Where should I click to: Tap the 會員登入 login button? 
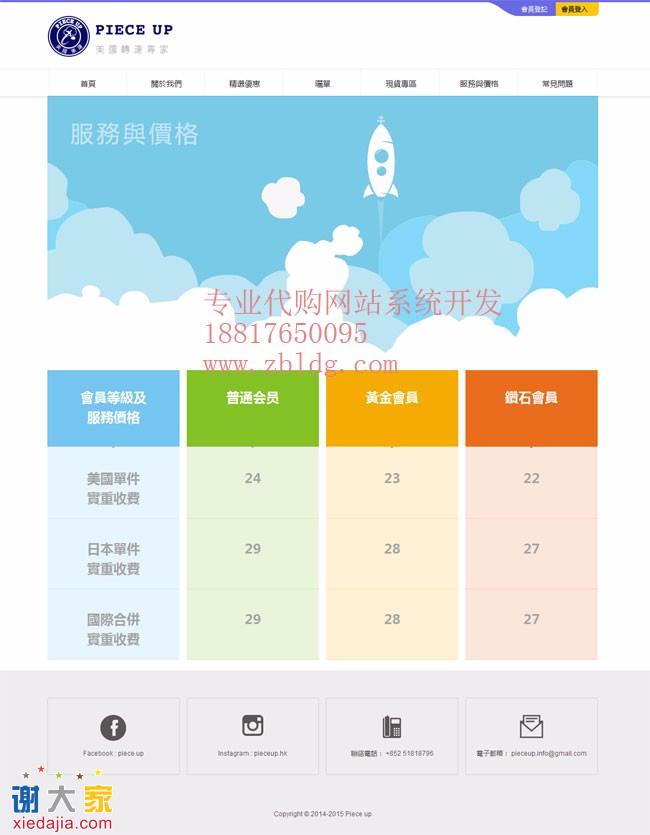575,9
